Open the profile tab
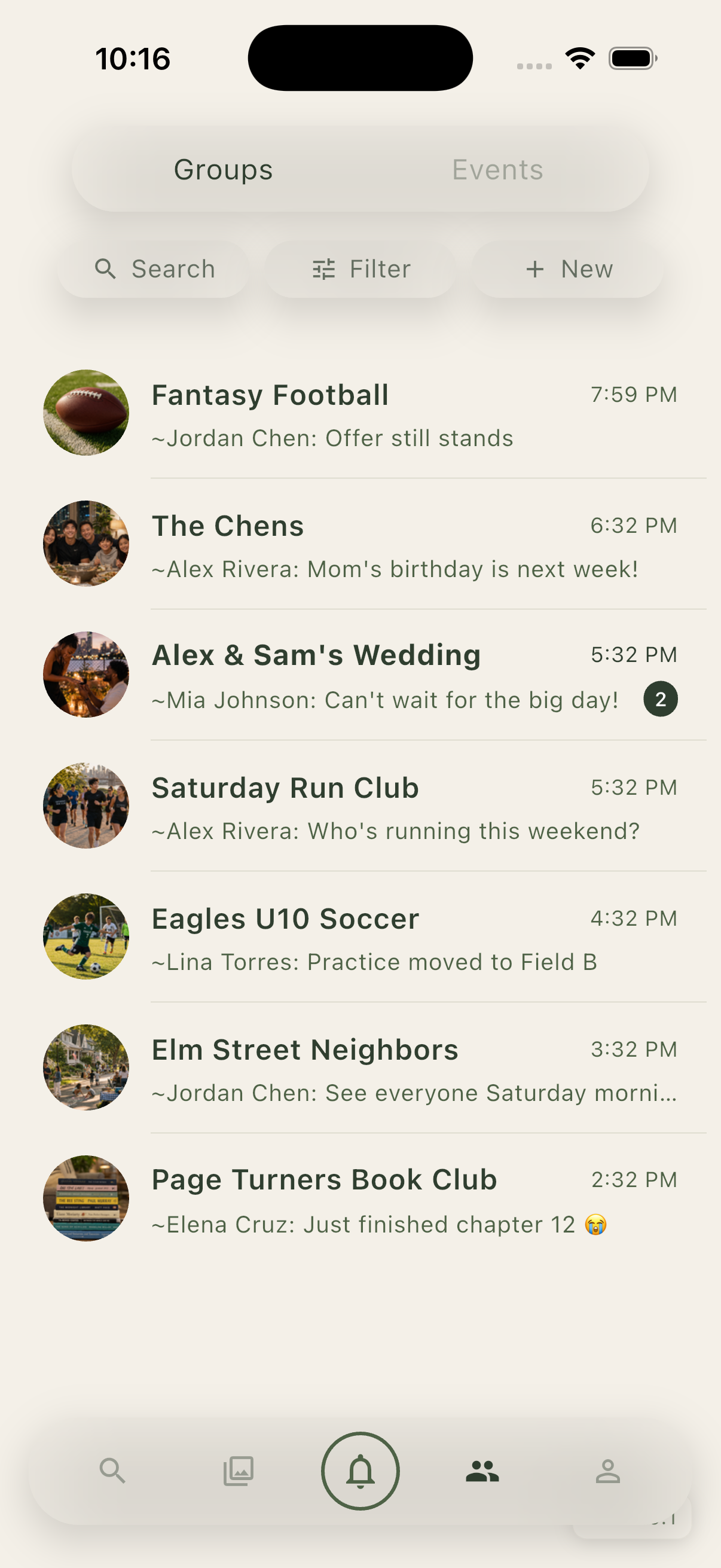 (607, 1471)
